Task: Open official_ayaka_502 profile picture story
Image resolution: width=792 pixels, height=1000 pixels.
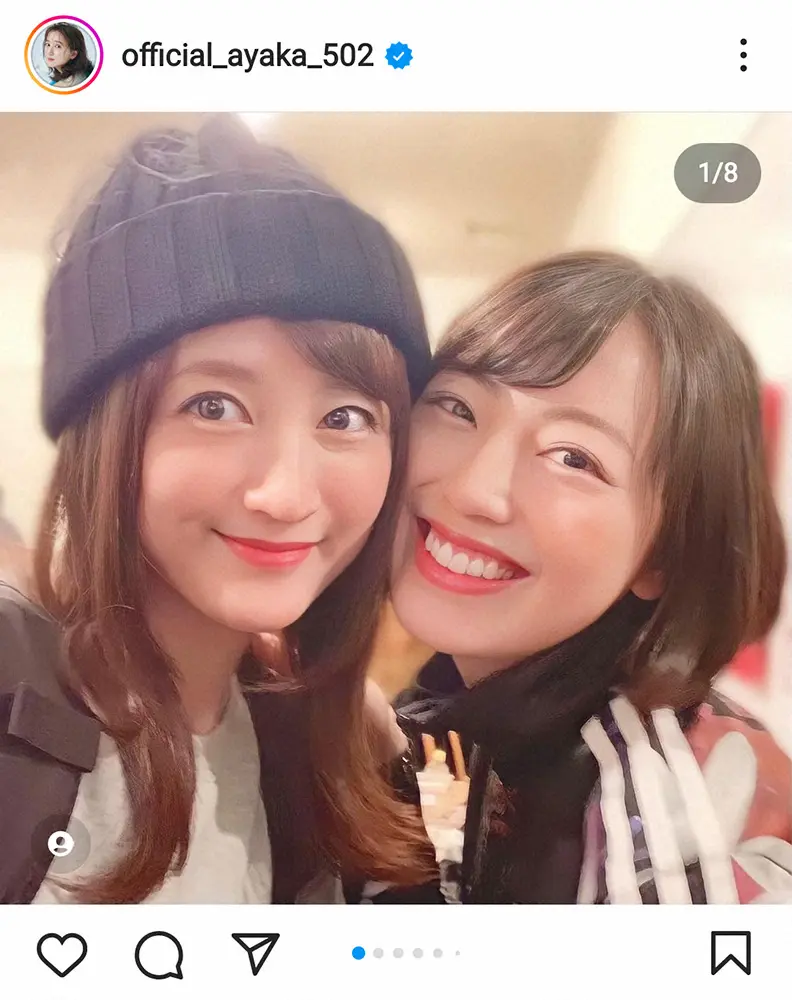Action: [63, 55]
